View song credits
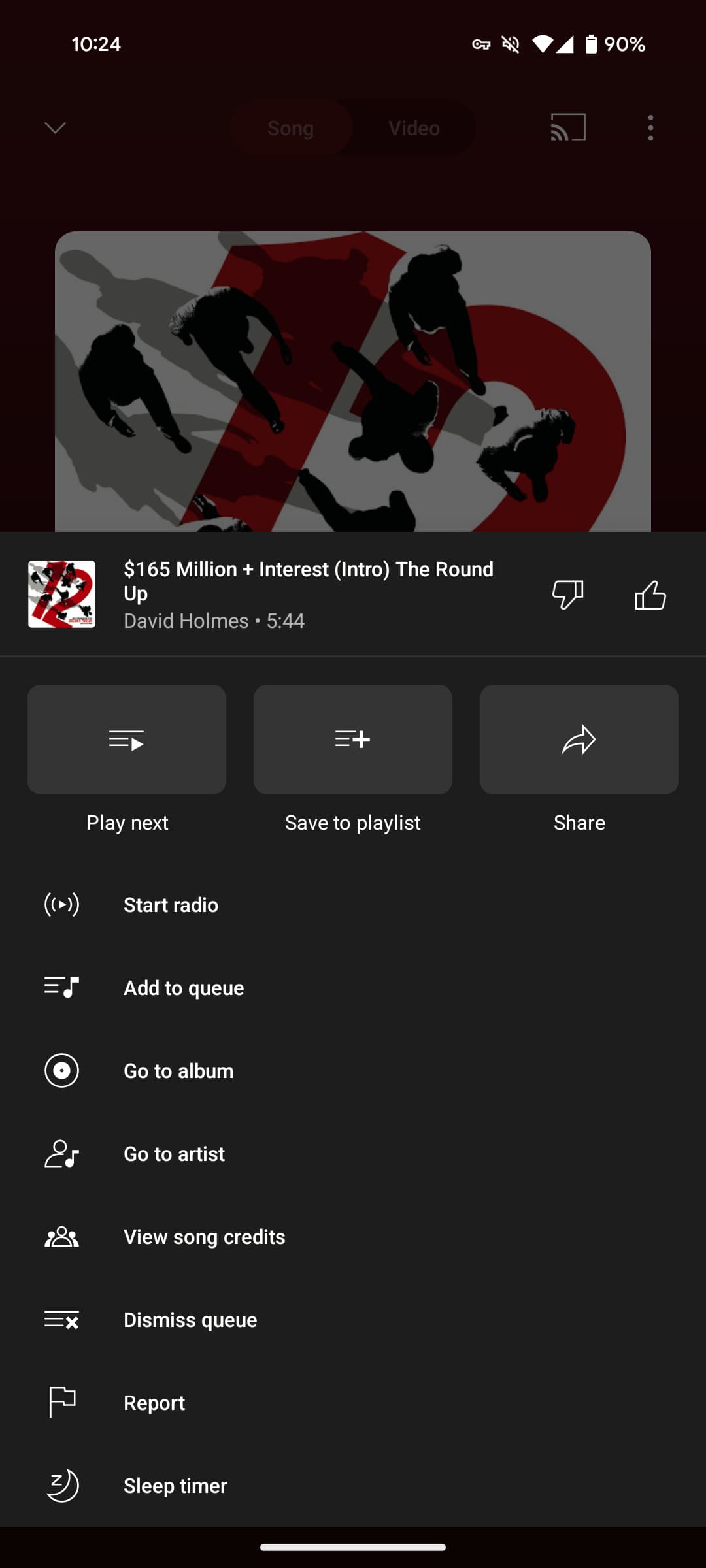 pos(204,1237)
